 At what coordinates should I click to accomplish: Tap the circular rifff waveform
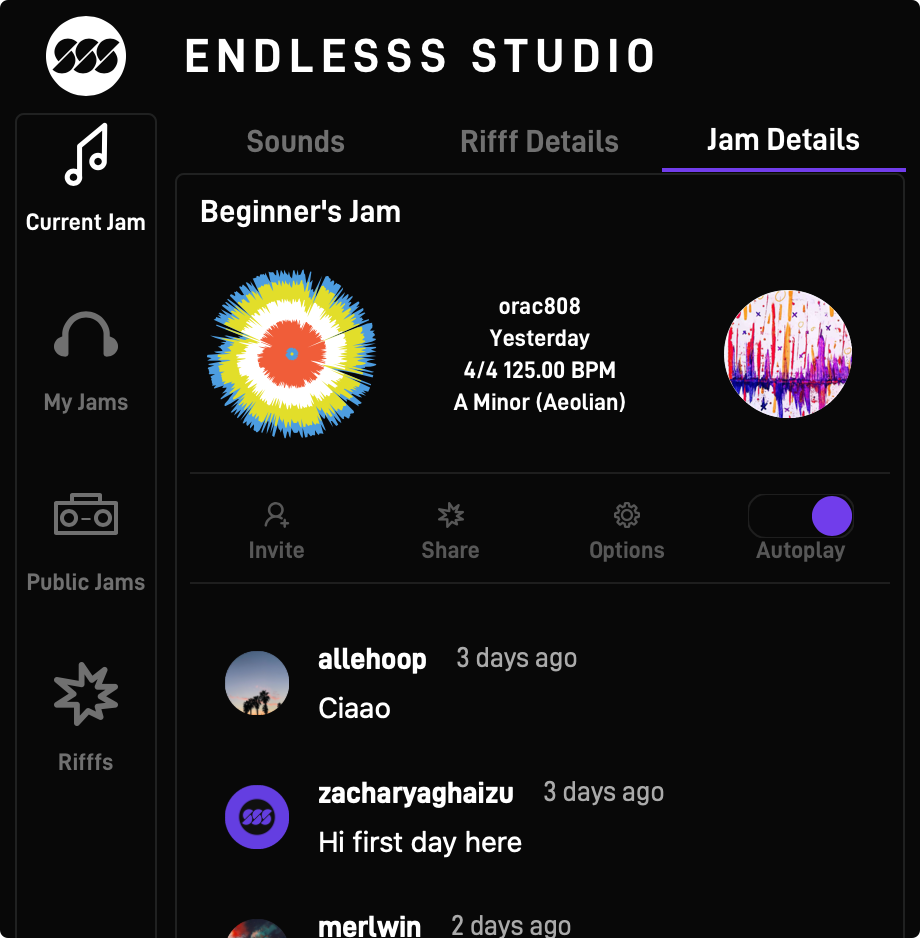[x=292, y=354]
